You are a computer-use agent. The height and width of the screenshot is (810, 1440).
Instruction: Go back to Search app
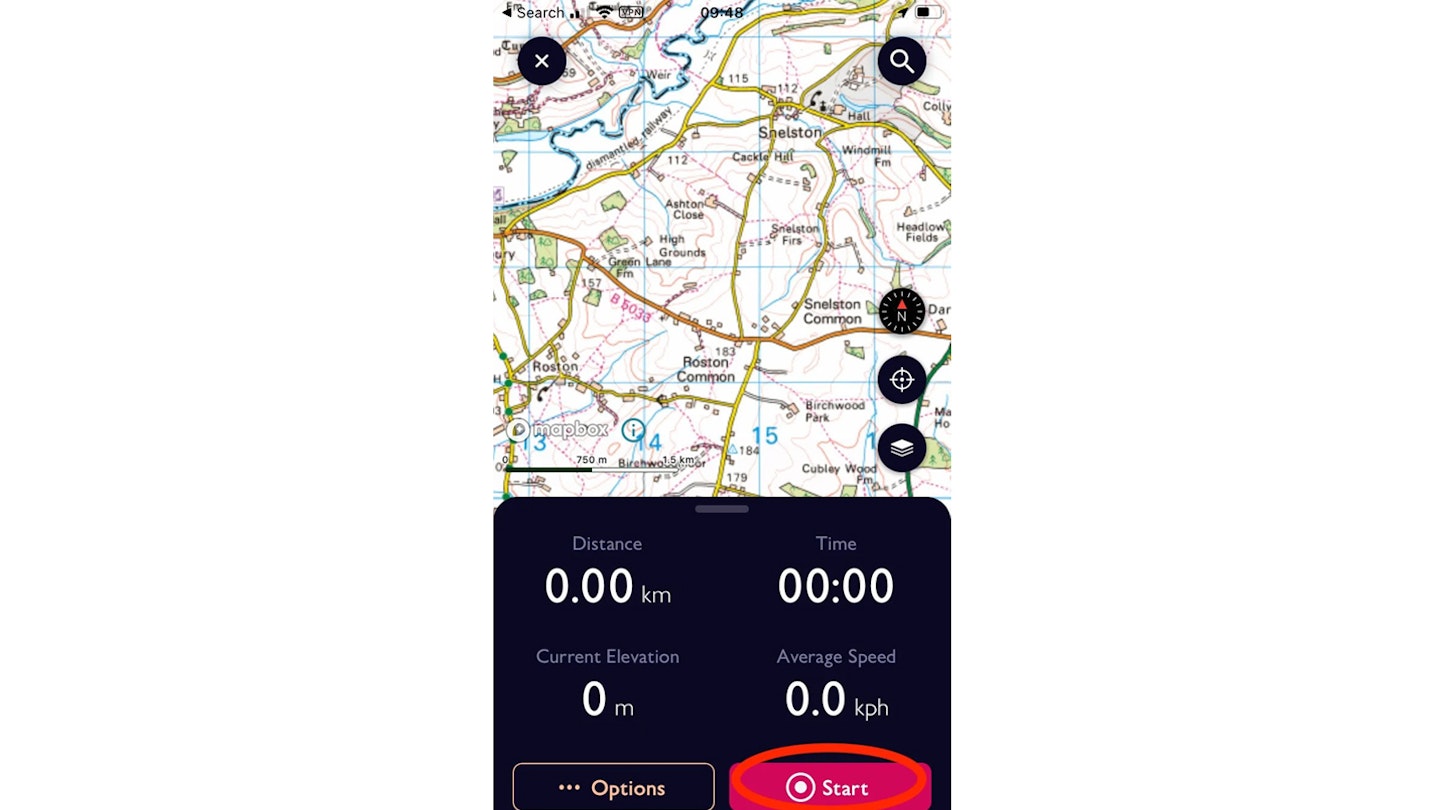coord(533,12)
